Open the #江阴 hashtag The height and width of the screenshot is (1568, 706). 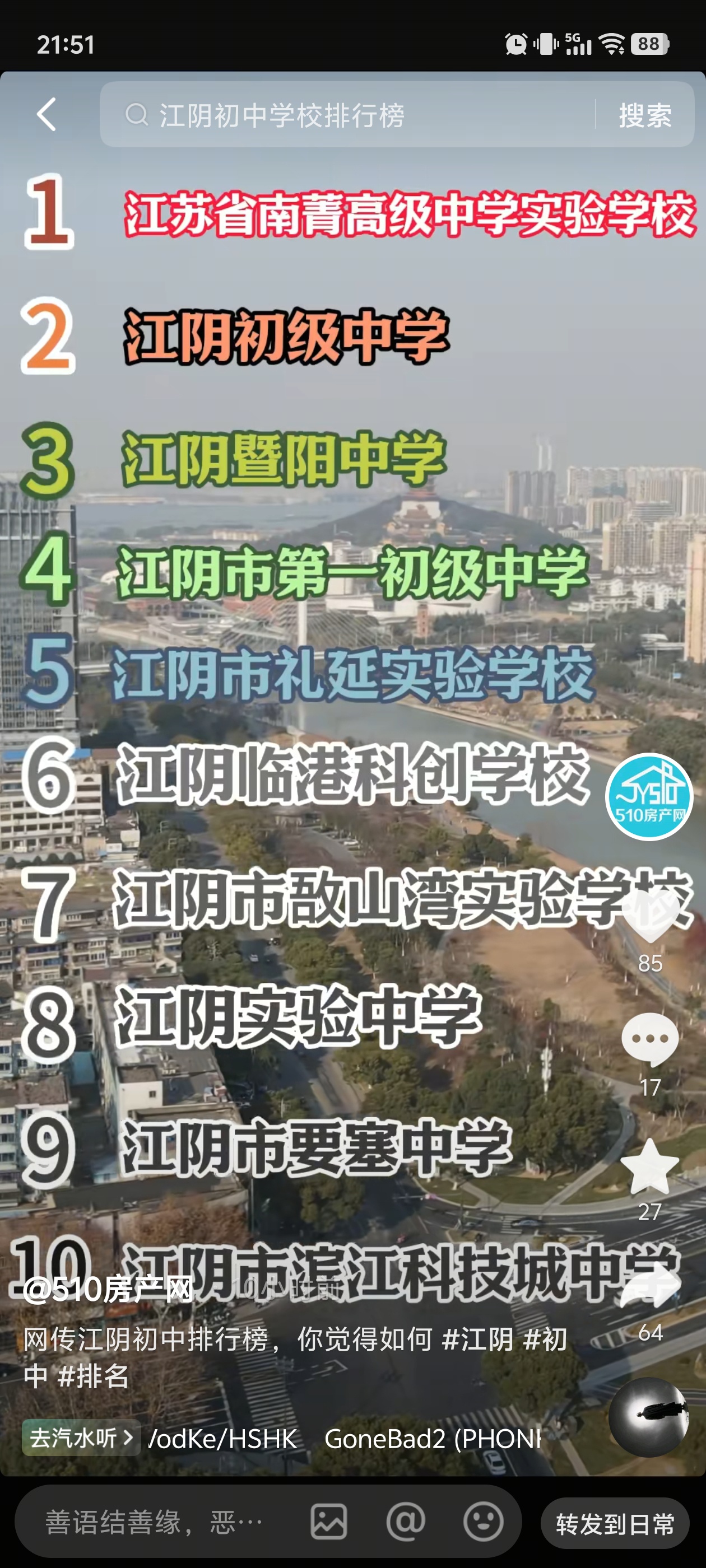[477, 1340]
